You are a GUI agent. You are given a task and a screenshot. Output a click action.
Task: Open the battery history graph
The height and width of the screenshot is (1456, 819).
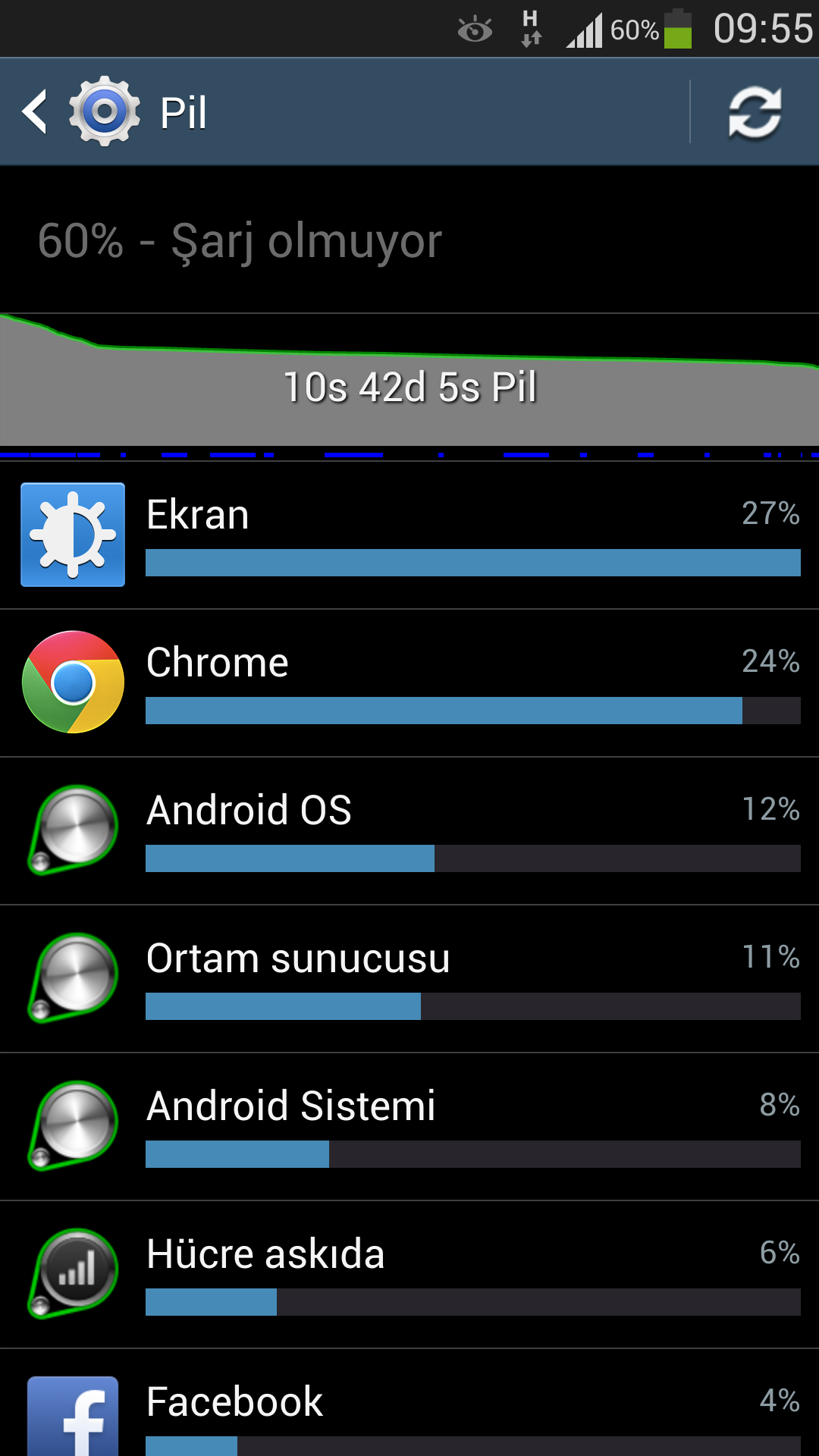pos(409,383)
